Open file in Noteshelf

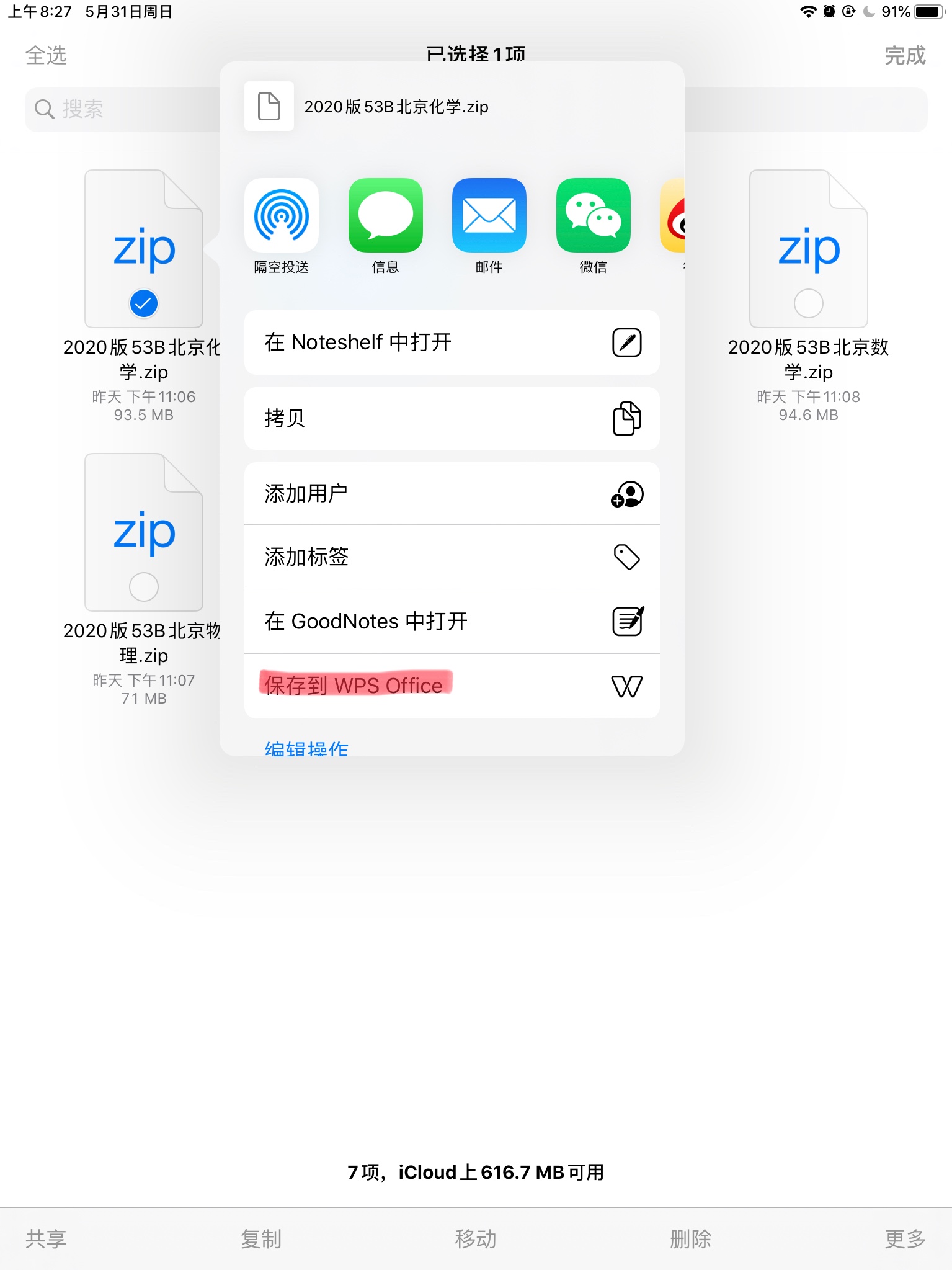[x=452, y=342]
